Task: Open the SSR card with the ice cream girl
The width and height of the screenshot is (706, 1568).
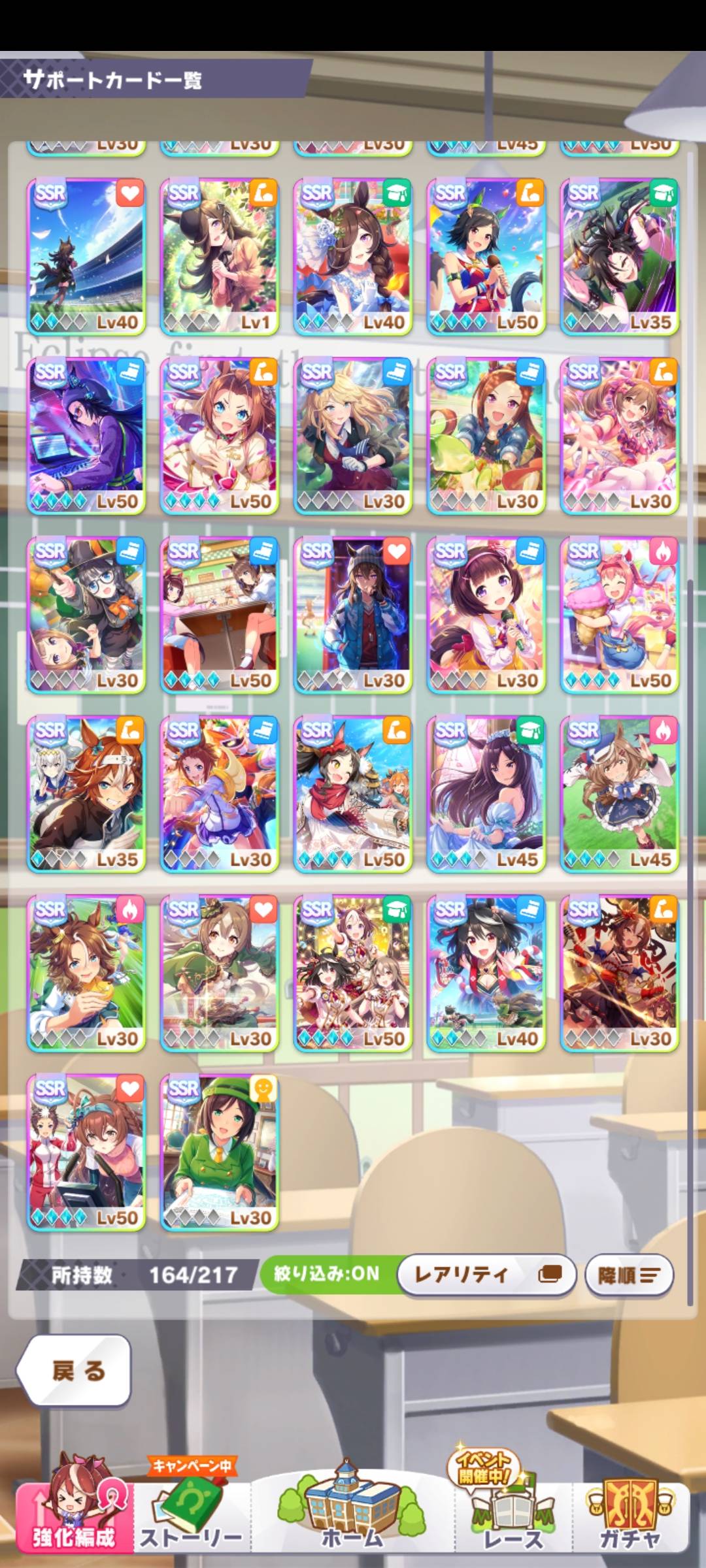Action: pyautogui.click(x=619, y=615)
